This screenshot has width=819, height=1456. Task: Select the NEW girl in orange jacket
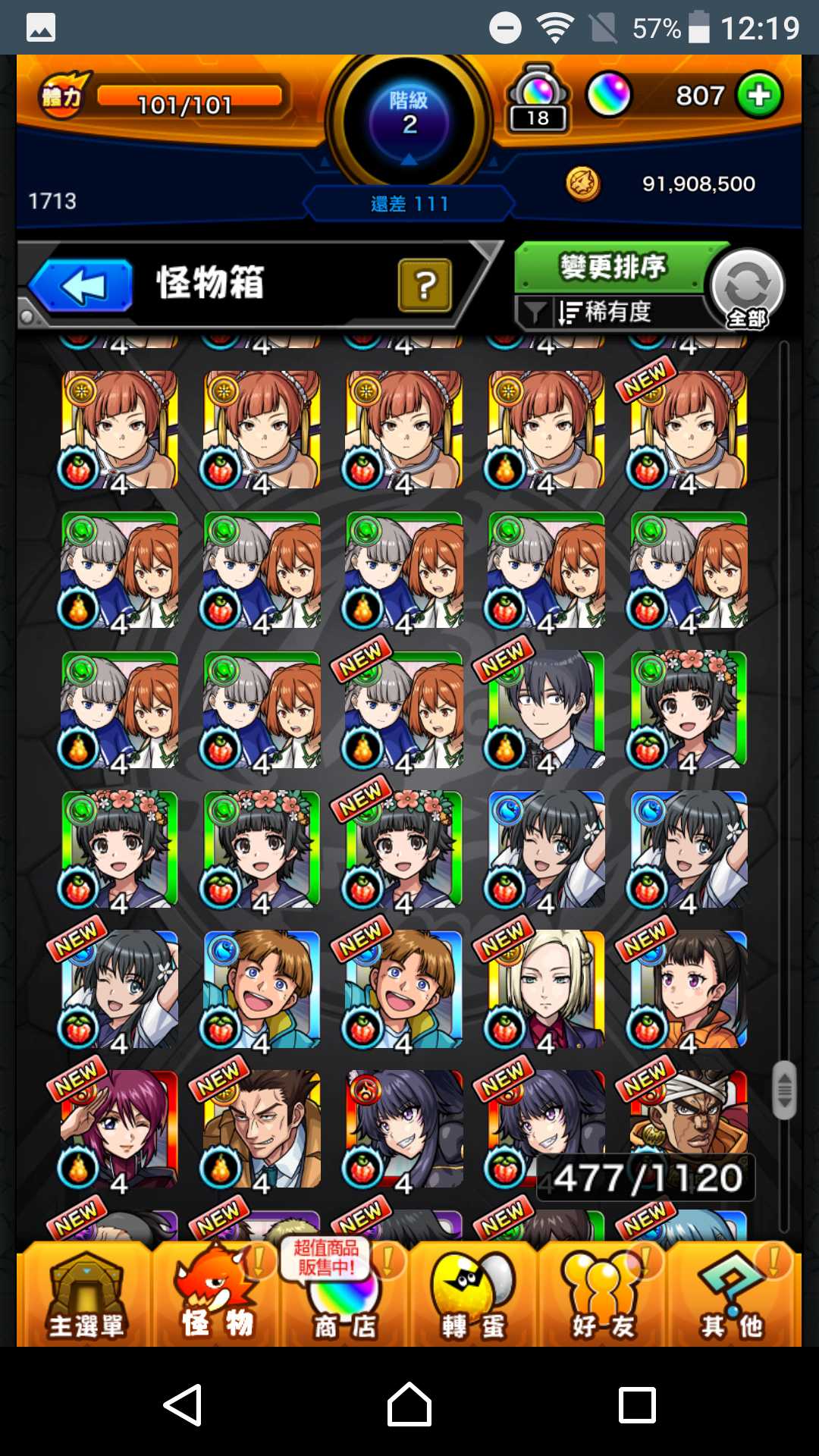pyautogui.click(x=688, y=990)
